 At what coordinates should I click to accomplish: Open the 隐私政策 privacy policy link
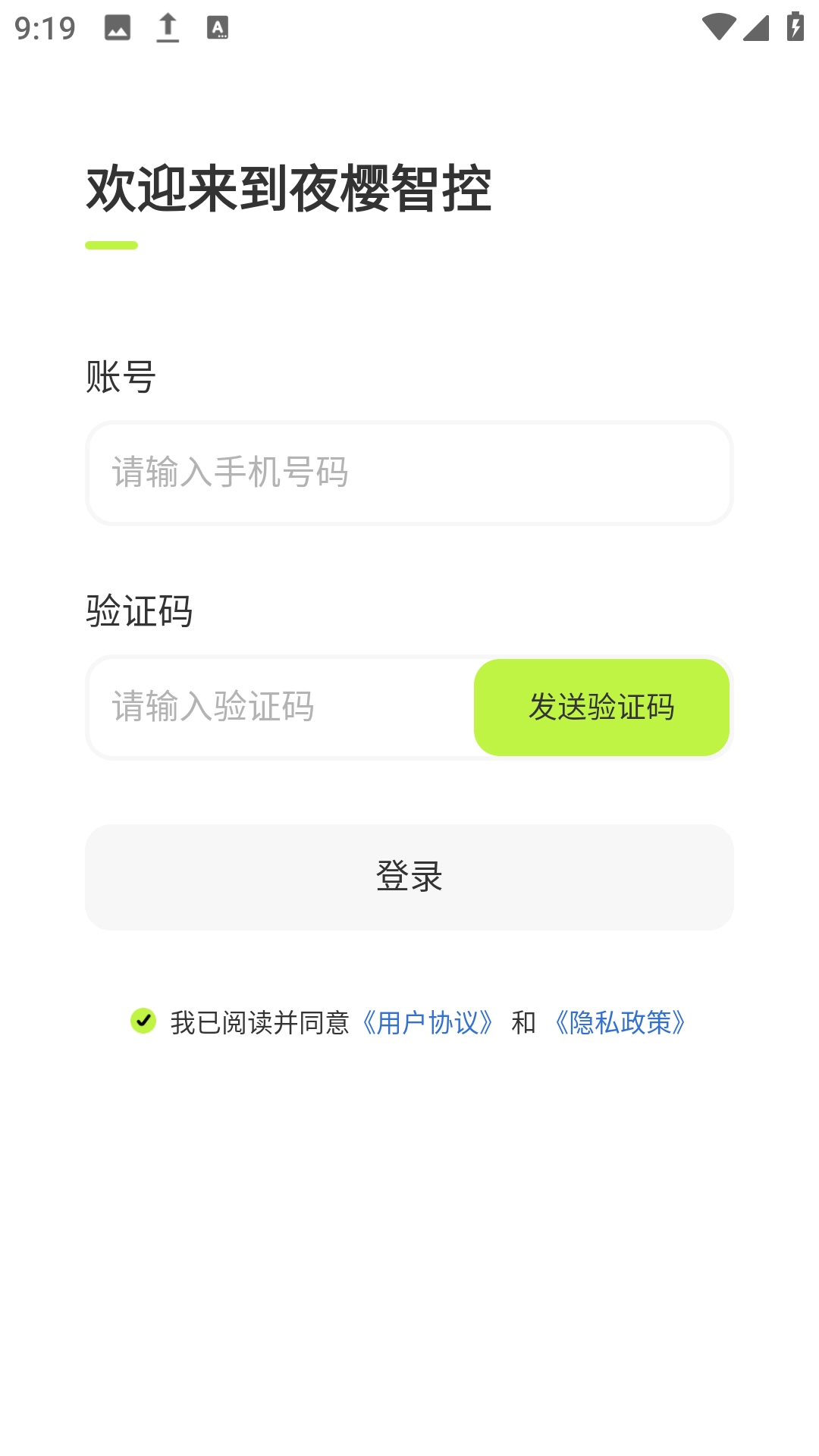click(620, 1022)
